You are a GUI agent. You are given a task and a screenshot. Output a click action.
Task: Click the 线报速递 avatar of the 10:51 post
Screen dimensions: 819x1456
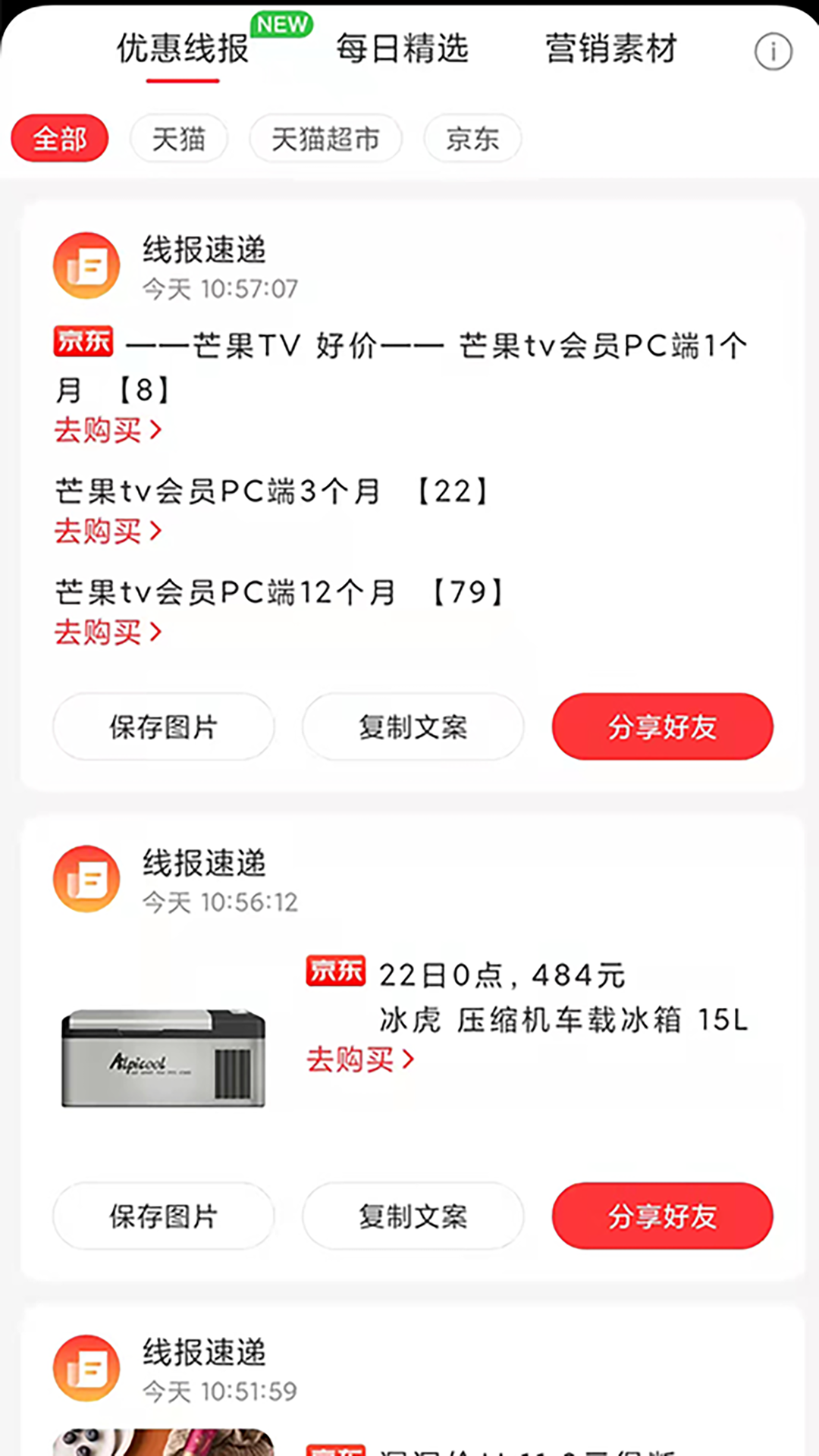point(85,1367)
